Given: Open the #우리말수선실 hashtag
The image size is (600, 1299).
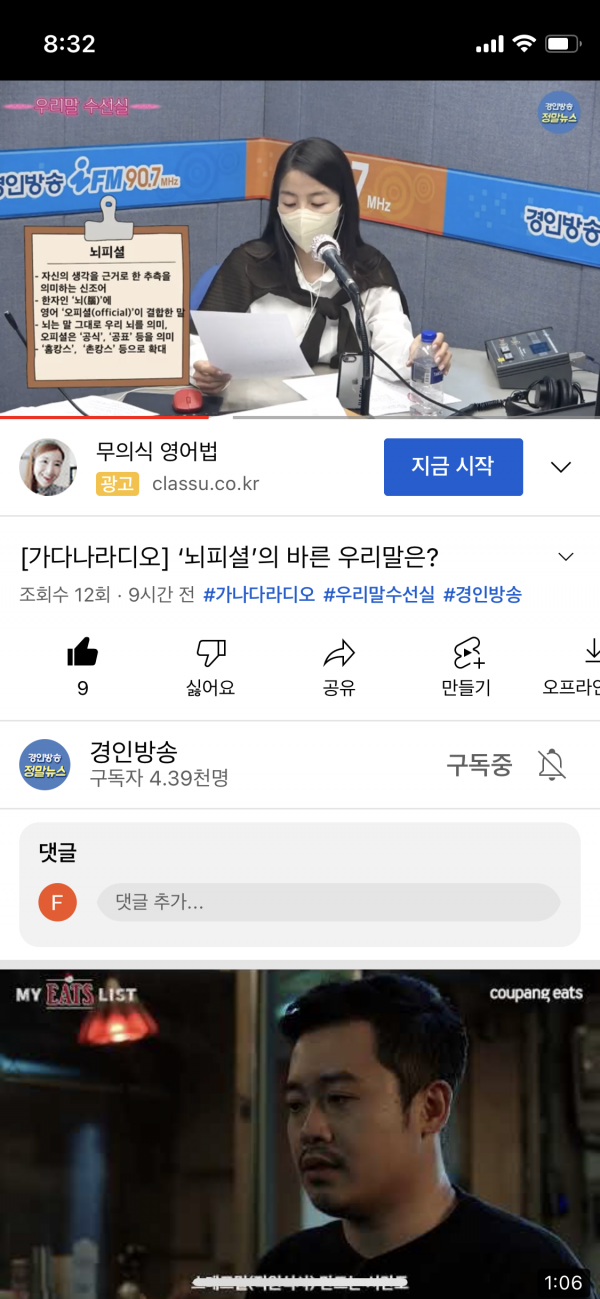Looking at the screenshot, I should 378,595.
